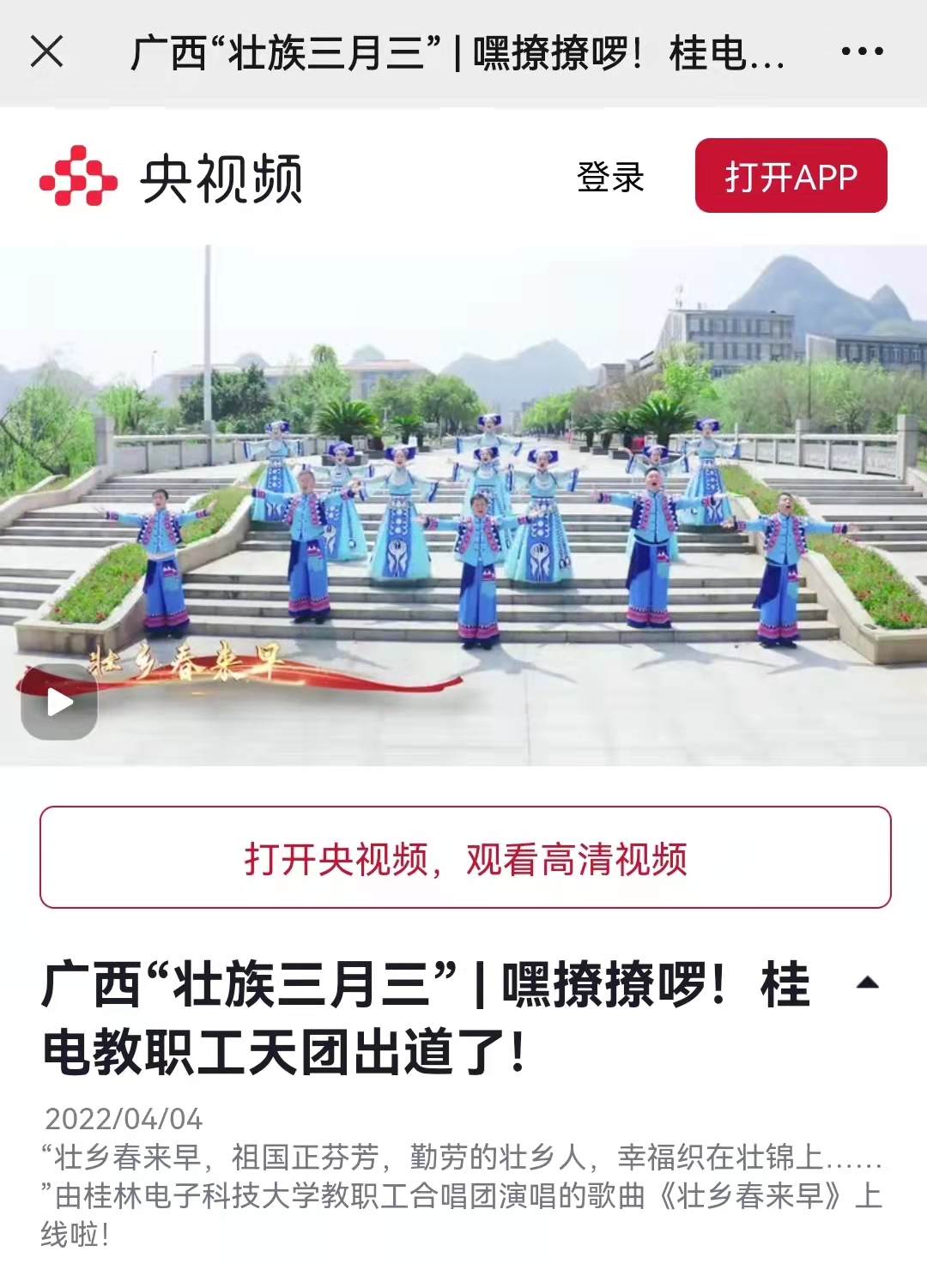Screen dimensions: 927x1288
Task: Open the three-dot overflow menu
Action: (x=862, y=51)
